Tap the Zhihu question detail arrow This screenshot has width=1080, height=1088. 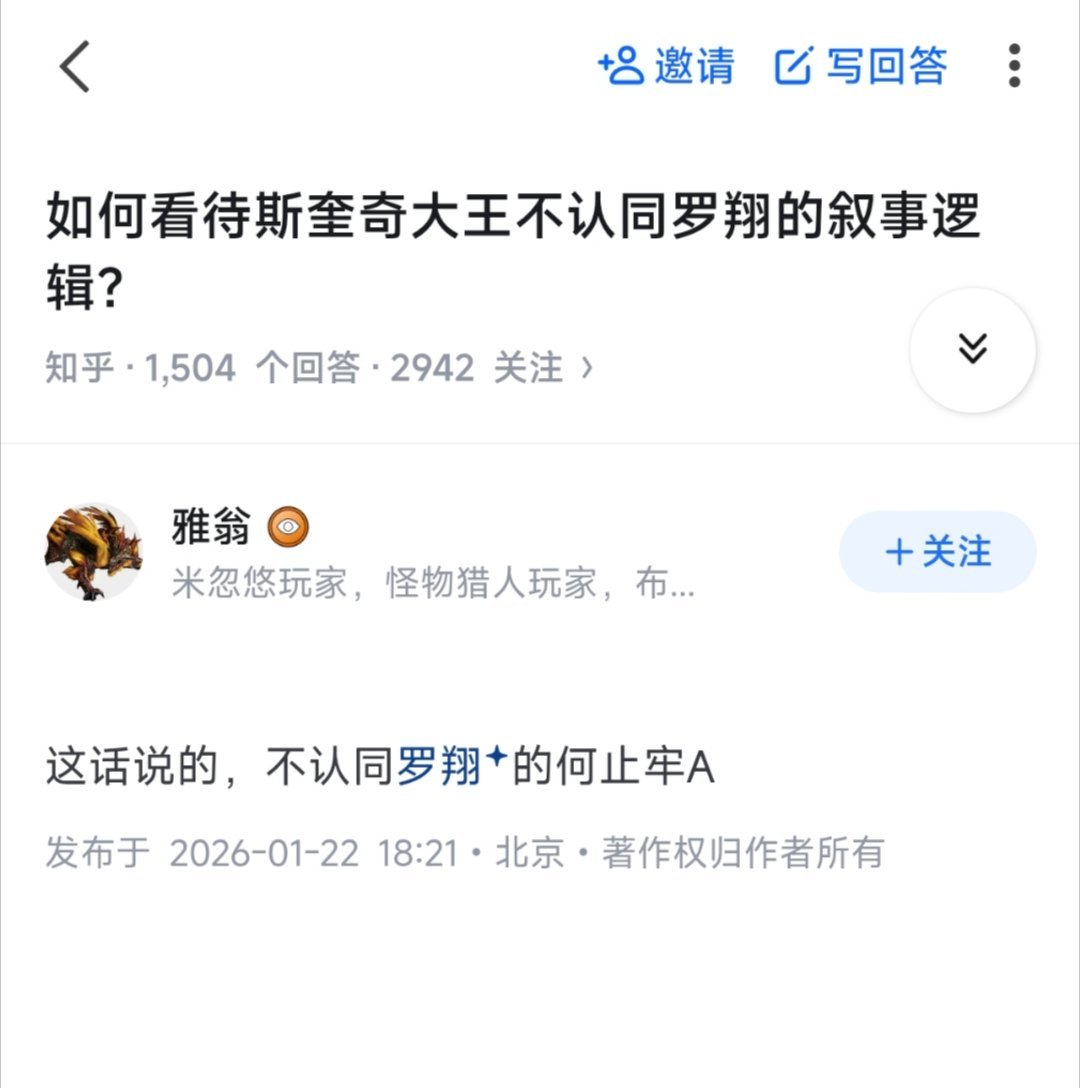point(590,368)
